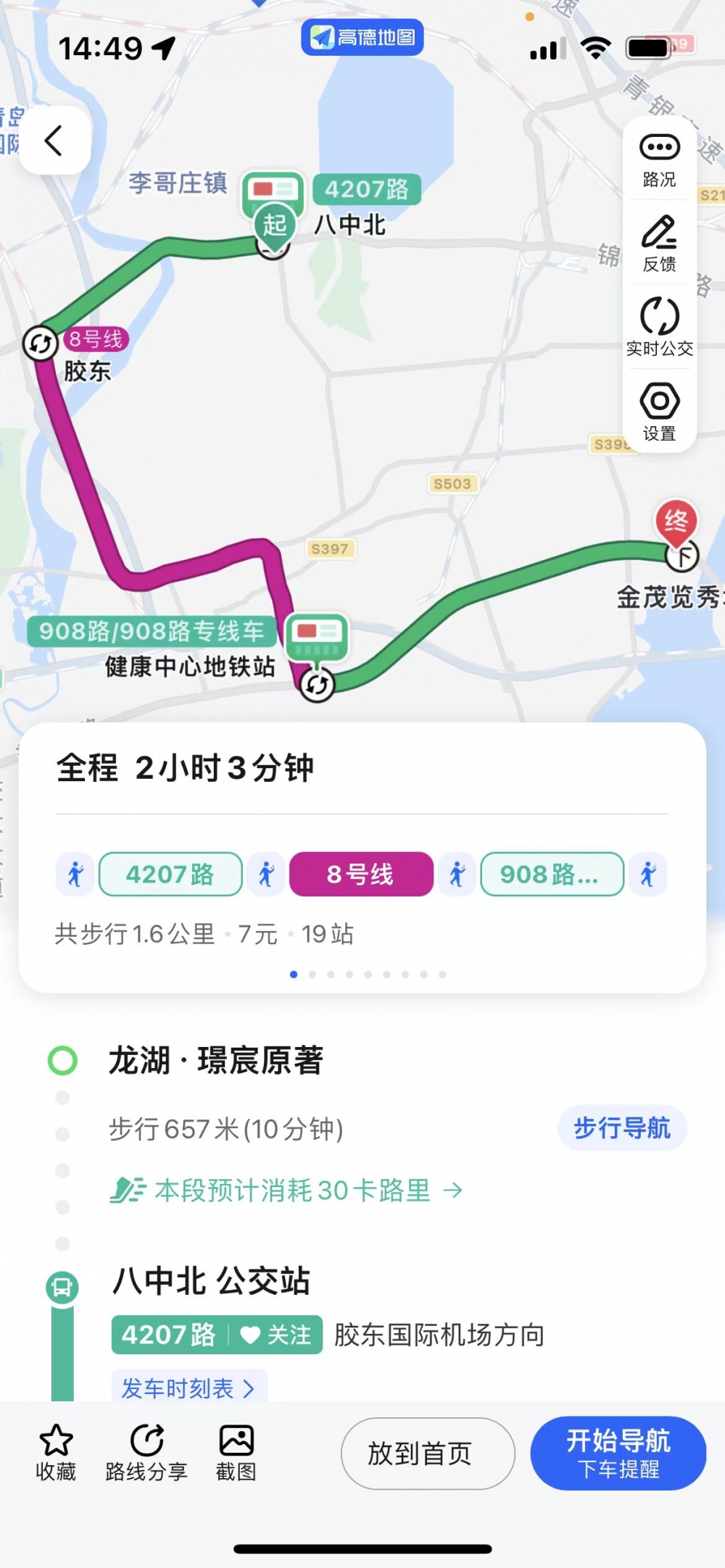725x1568 pixels.
Task: Follow 4207路 with the 关注 button
Action: (276, 1335)
